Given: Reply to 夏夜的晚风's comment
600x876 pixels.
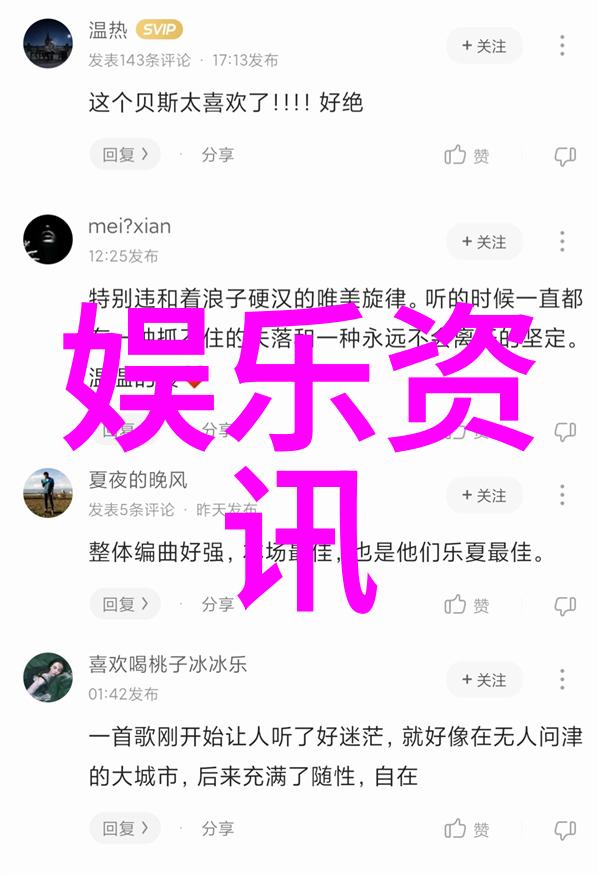Looking at the screenshot, I should click(x=125, y=604).
